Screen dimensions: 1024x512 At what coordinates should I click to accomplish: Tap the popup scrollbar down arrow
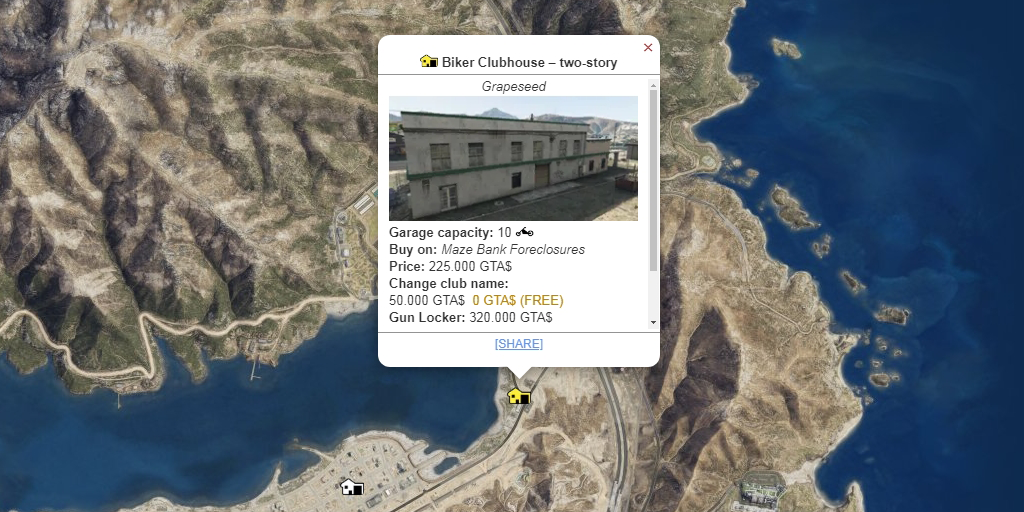click(654, 322)
